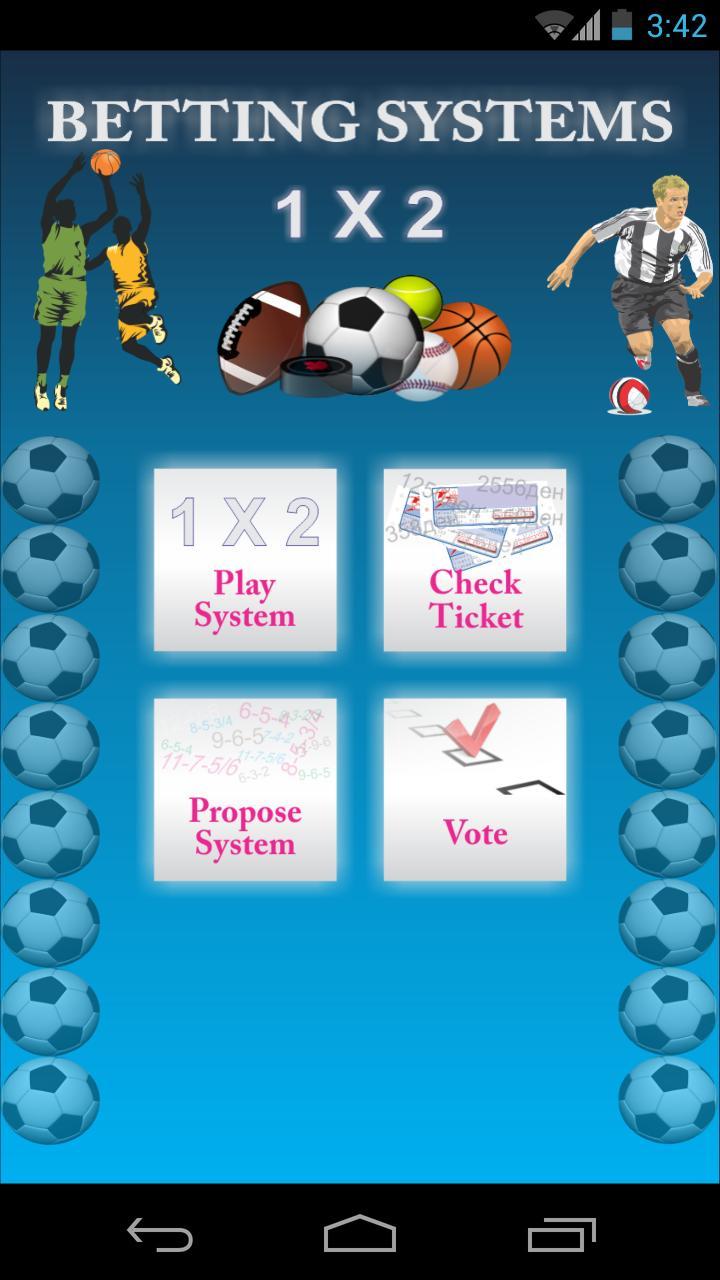This screenshot has width=720, height=1280.
Task: Open the recent apps view
Action: [562, 1234]
